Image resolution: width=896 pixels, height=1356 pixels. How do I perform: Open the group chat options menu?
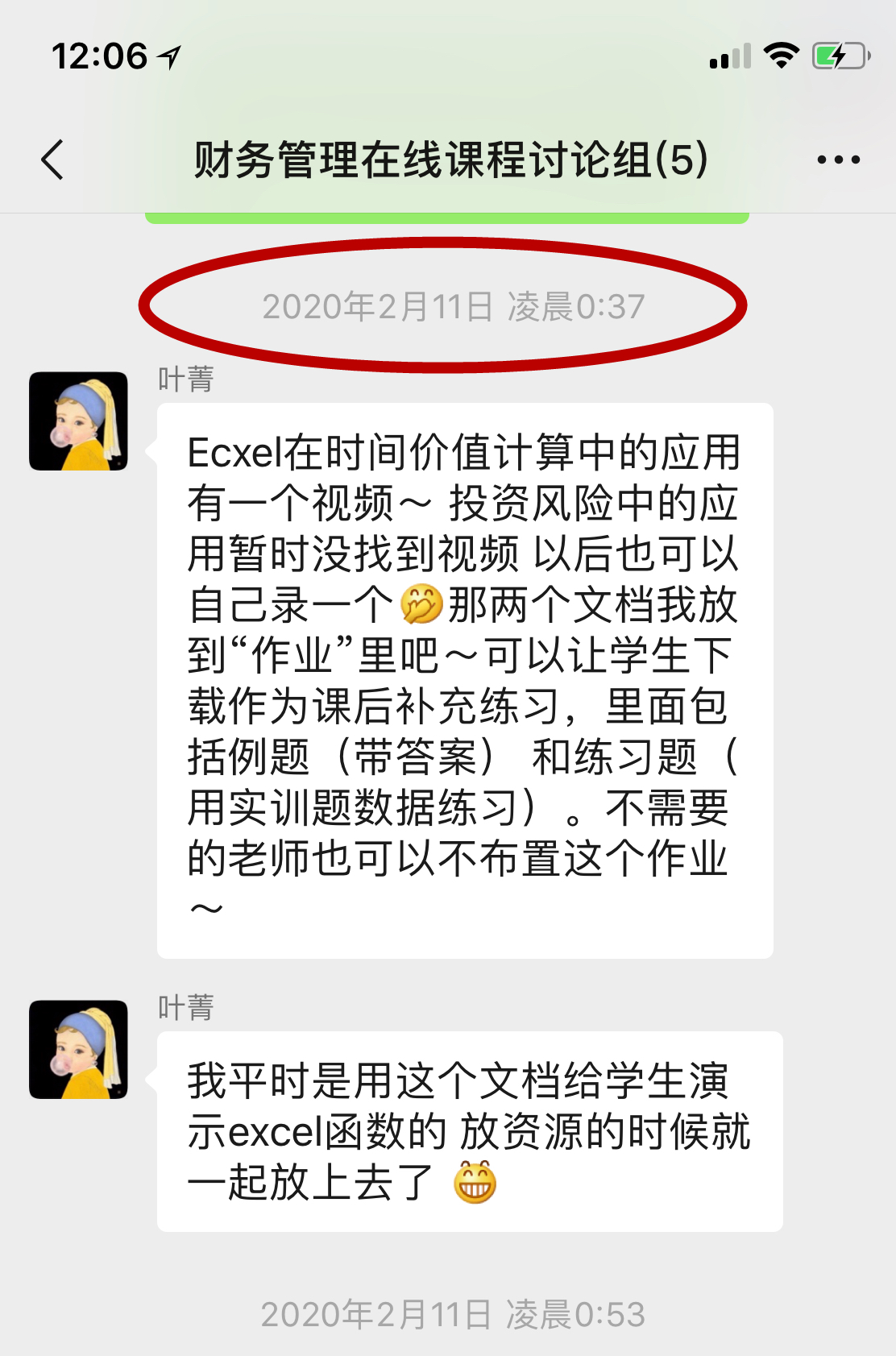838,160
